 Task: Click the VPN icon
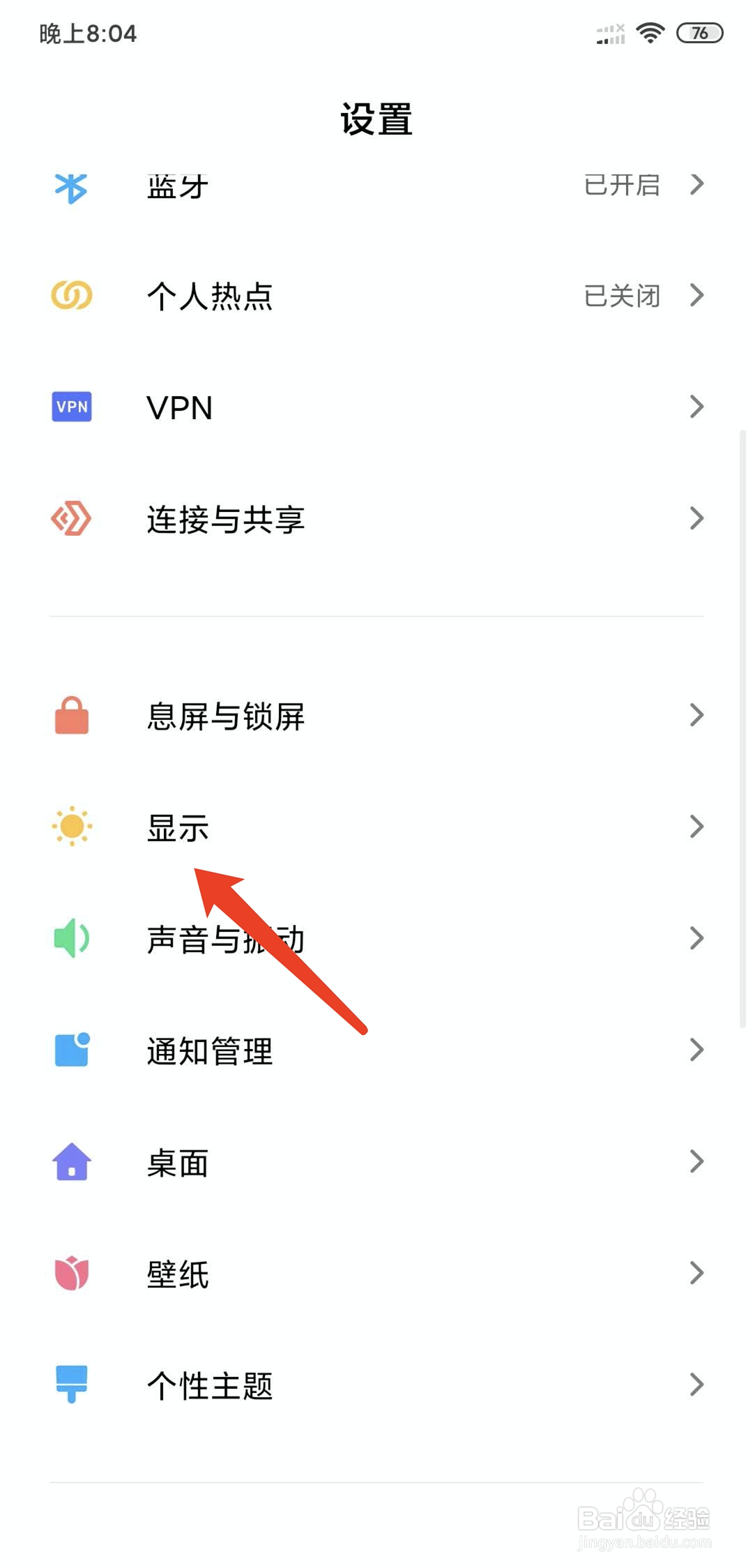(70, 407)
